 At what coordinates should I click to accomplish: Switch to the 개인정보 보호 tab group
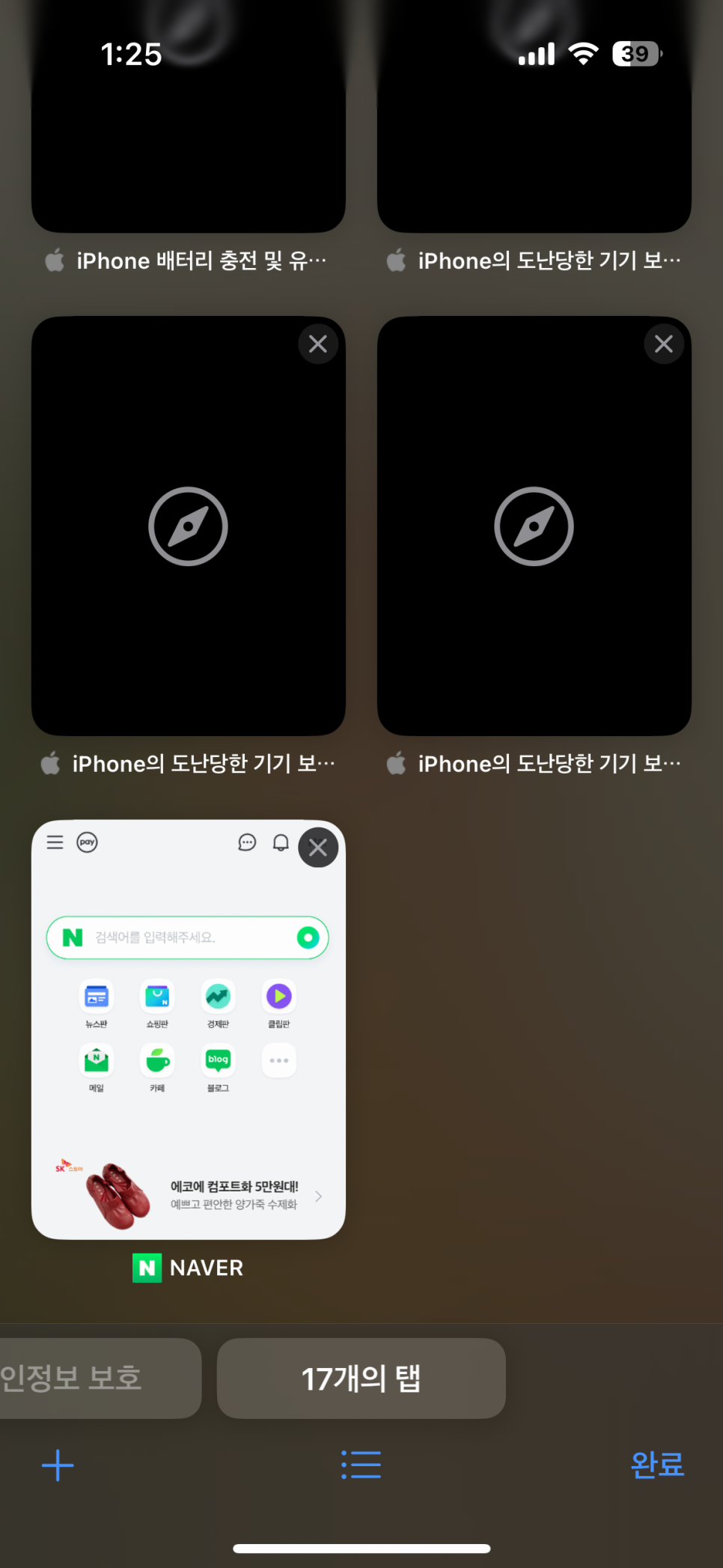click(90, 1378)
